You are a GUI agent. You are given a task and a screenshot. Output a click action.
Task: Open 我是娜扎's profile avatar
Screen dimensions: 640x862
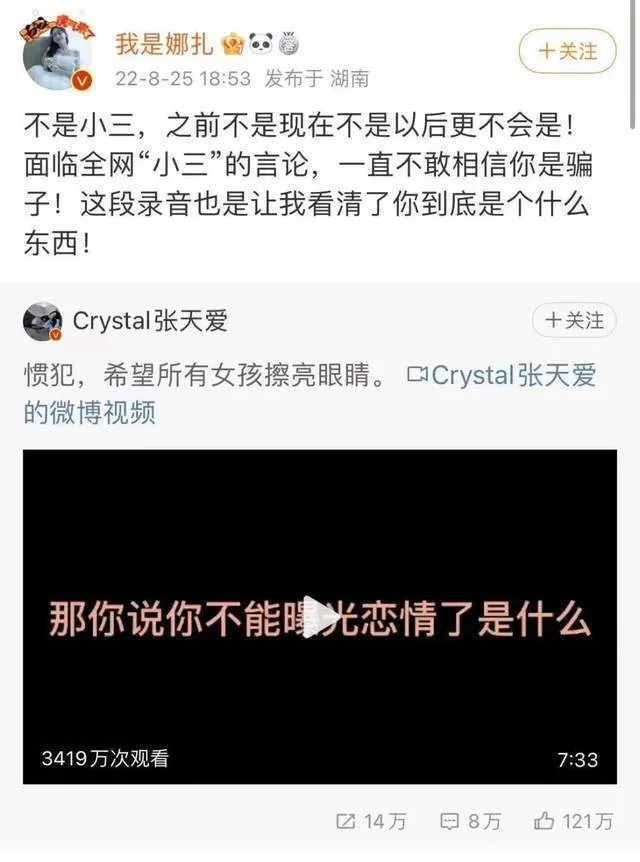pos(56,55)
